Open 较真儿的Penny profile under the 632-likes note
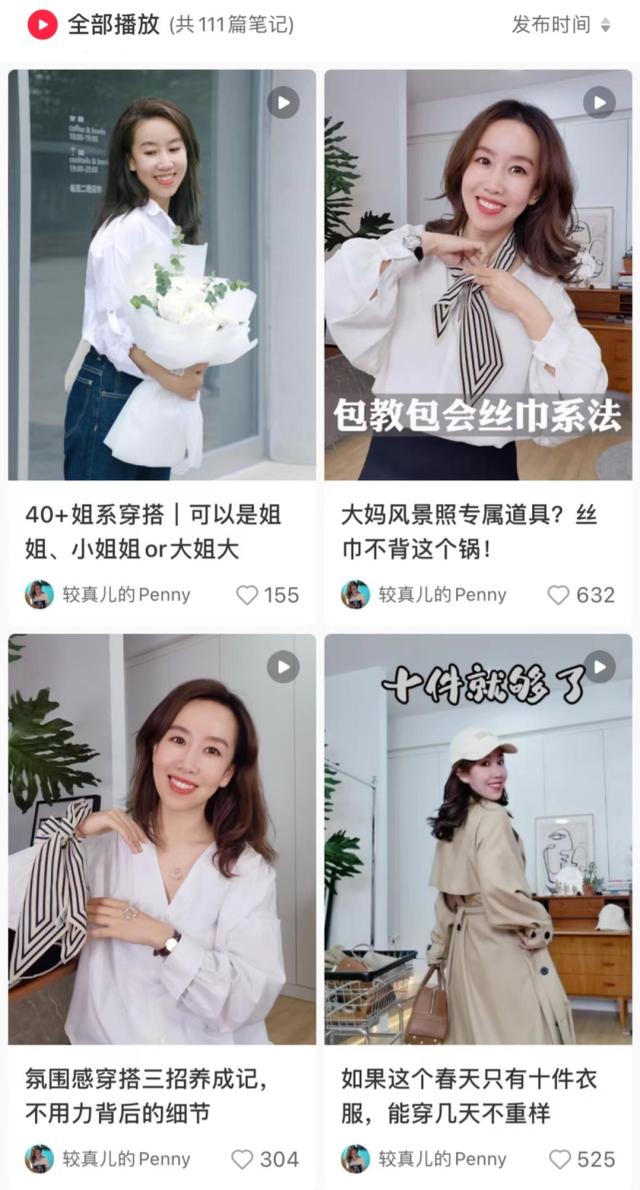 coord(424,595)
